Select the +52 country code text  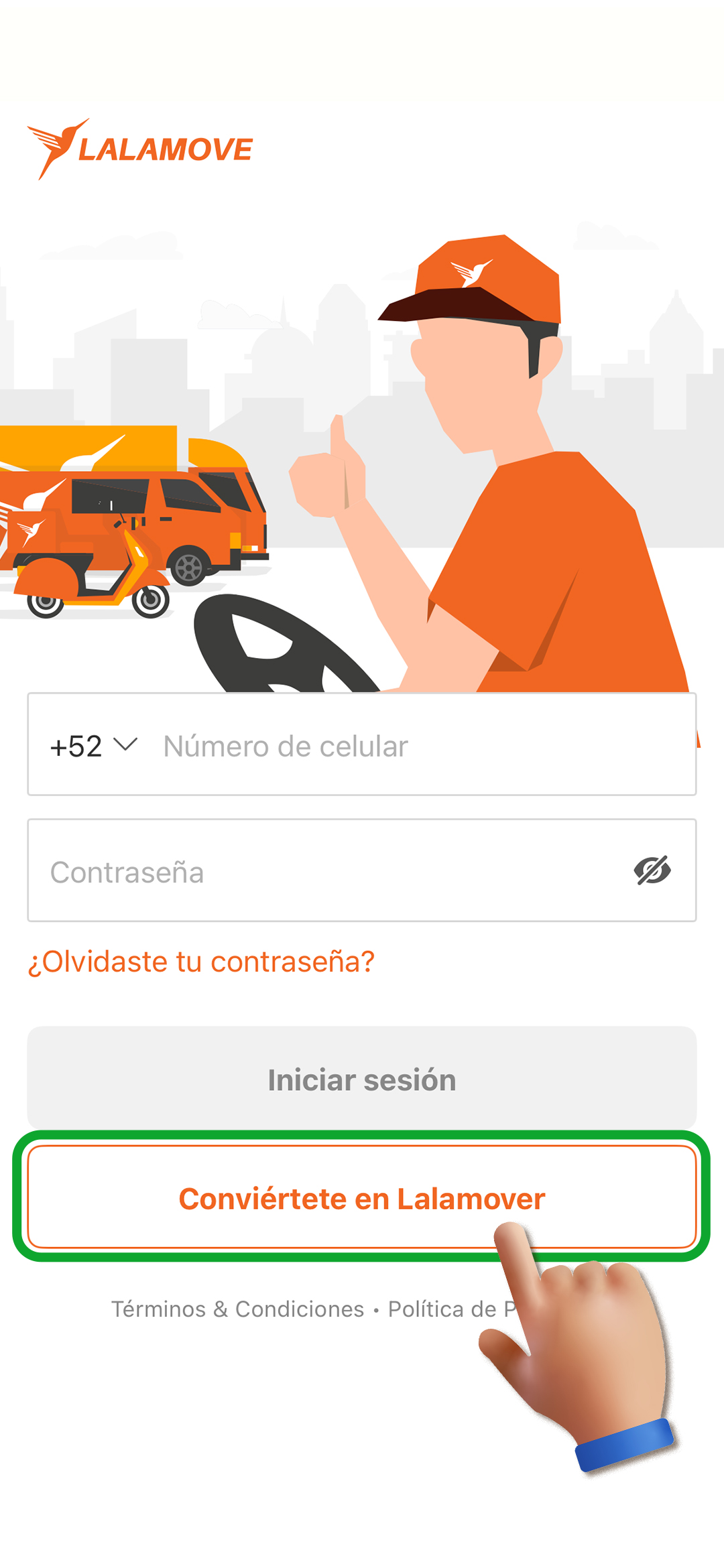click(x=75, y=744)
